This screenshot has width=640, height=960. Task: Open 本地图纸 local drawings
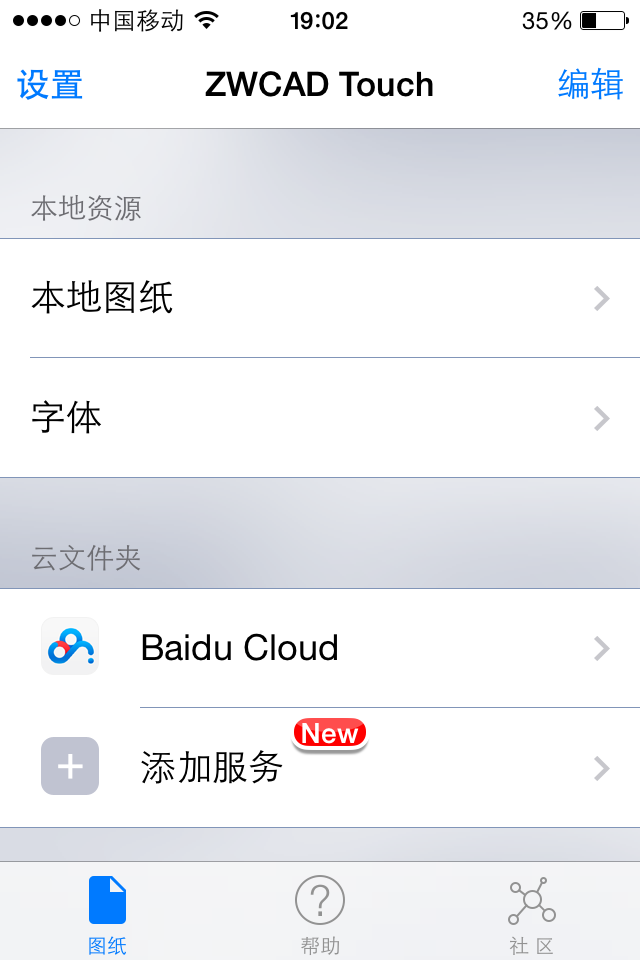pos(320,298)
